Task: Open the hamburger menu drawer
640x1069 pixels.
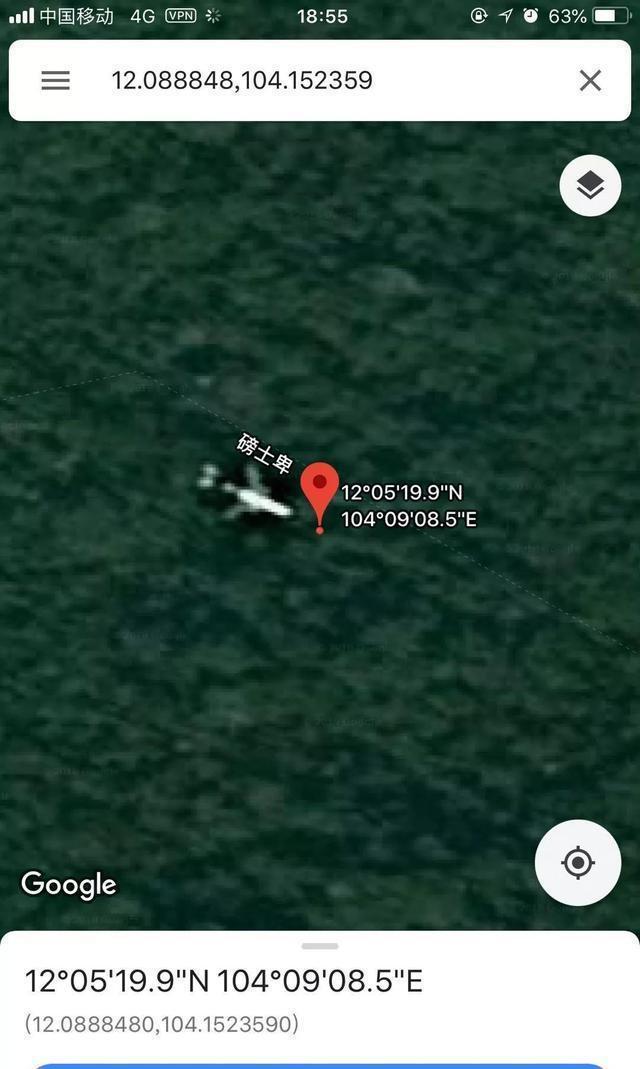Action: point(55,81)
